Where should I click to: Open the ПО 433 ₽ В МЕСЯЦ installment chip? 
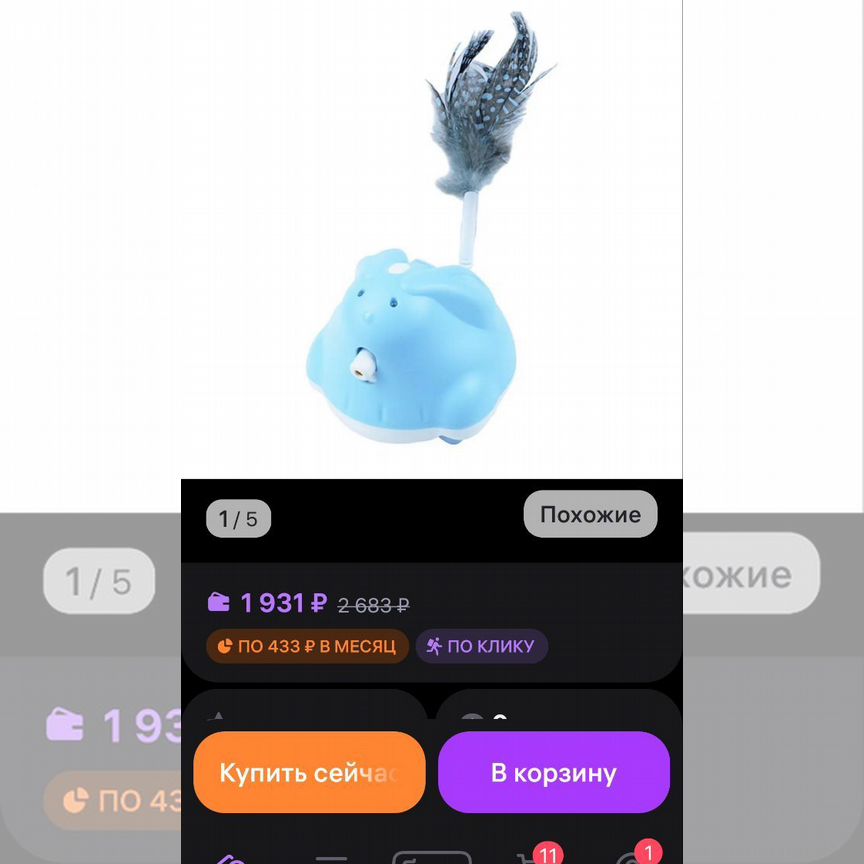tap(308, 646)
